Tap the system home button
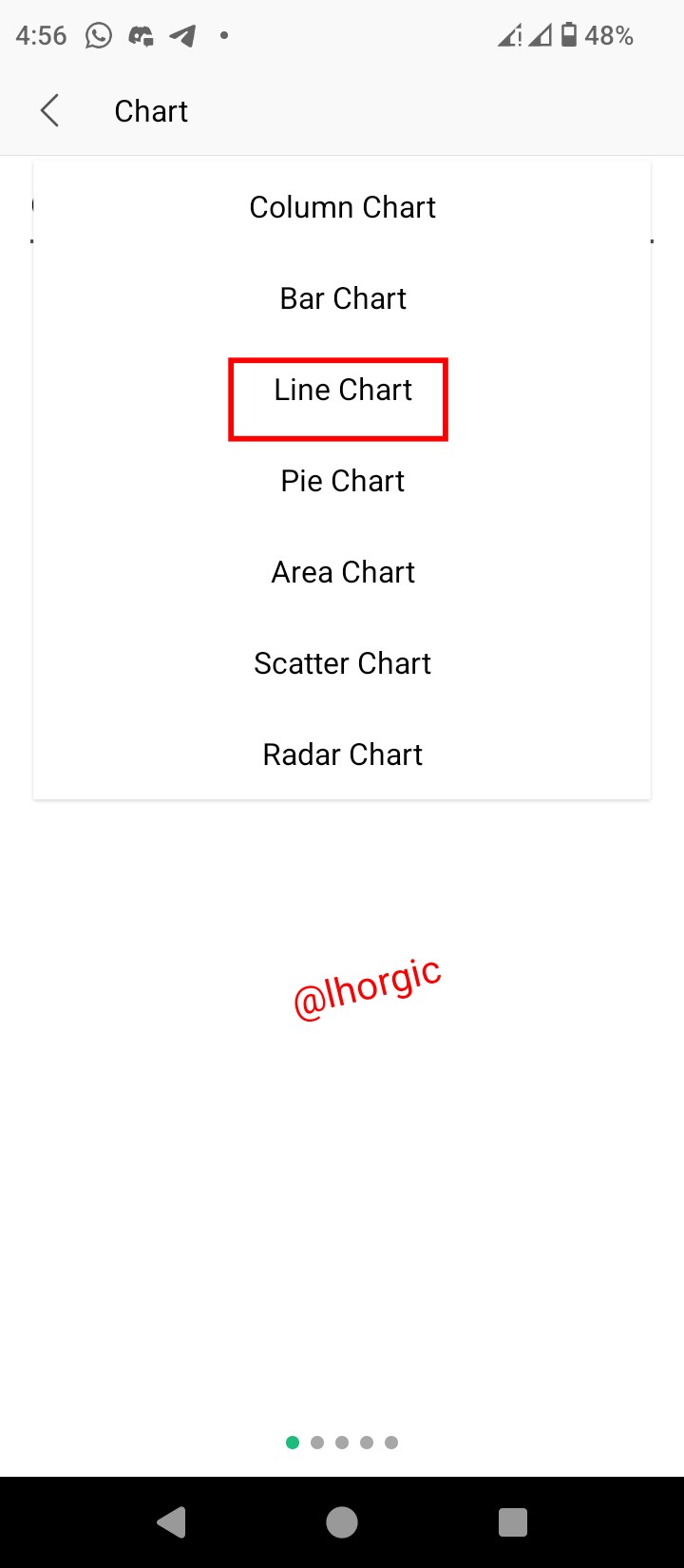Viewport: 684px width, 1568px height. [342, 1522]
